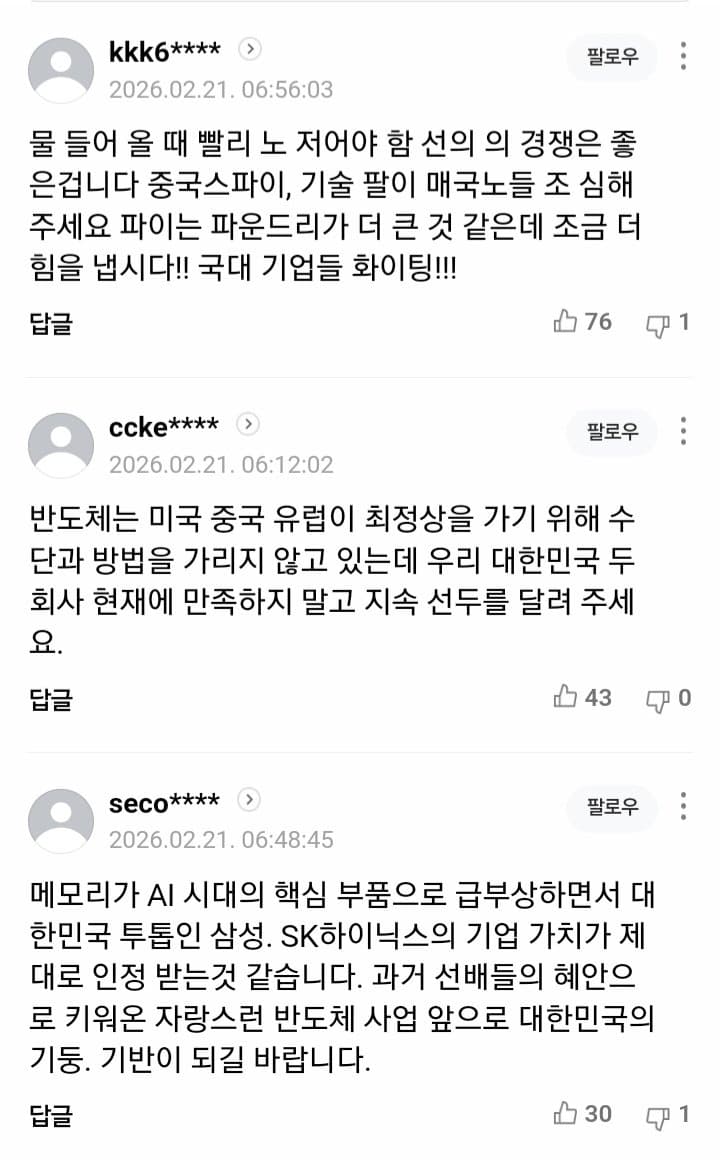Reply to kkk6**** comment
The height and width of the screenshot is (1160, 720).
pyautogui.click(x=51, y=323)
